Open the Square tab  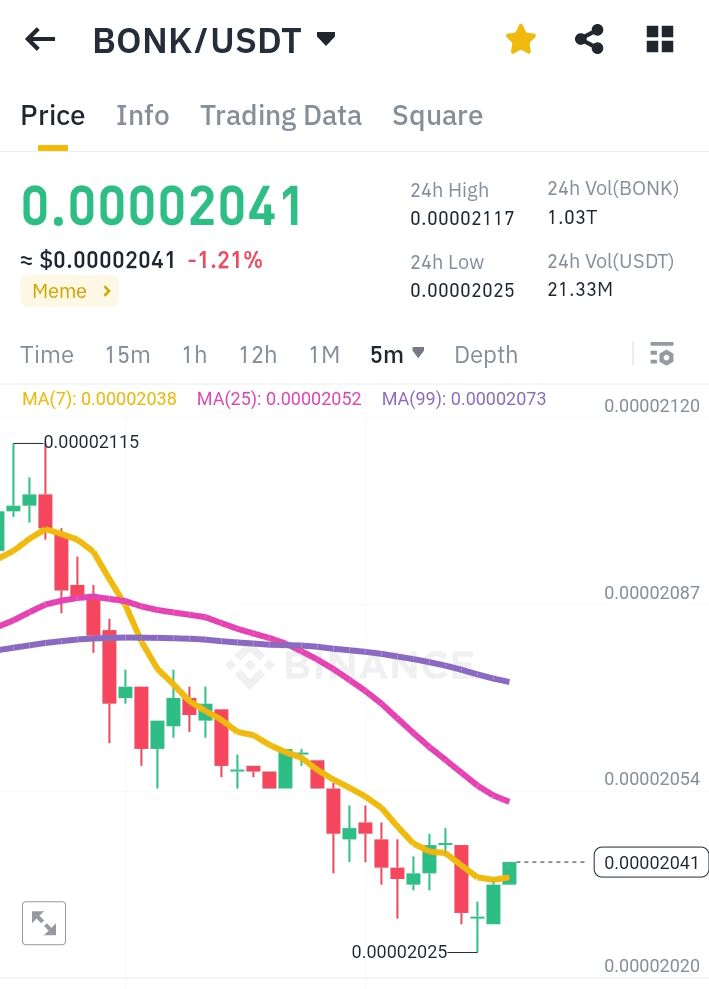pos(437,116)
